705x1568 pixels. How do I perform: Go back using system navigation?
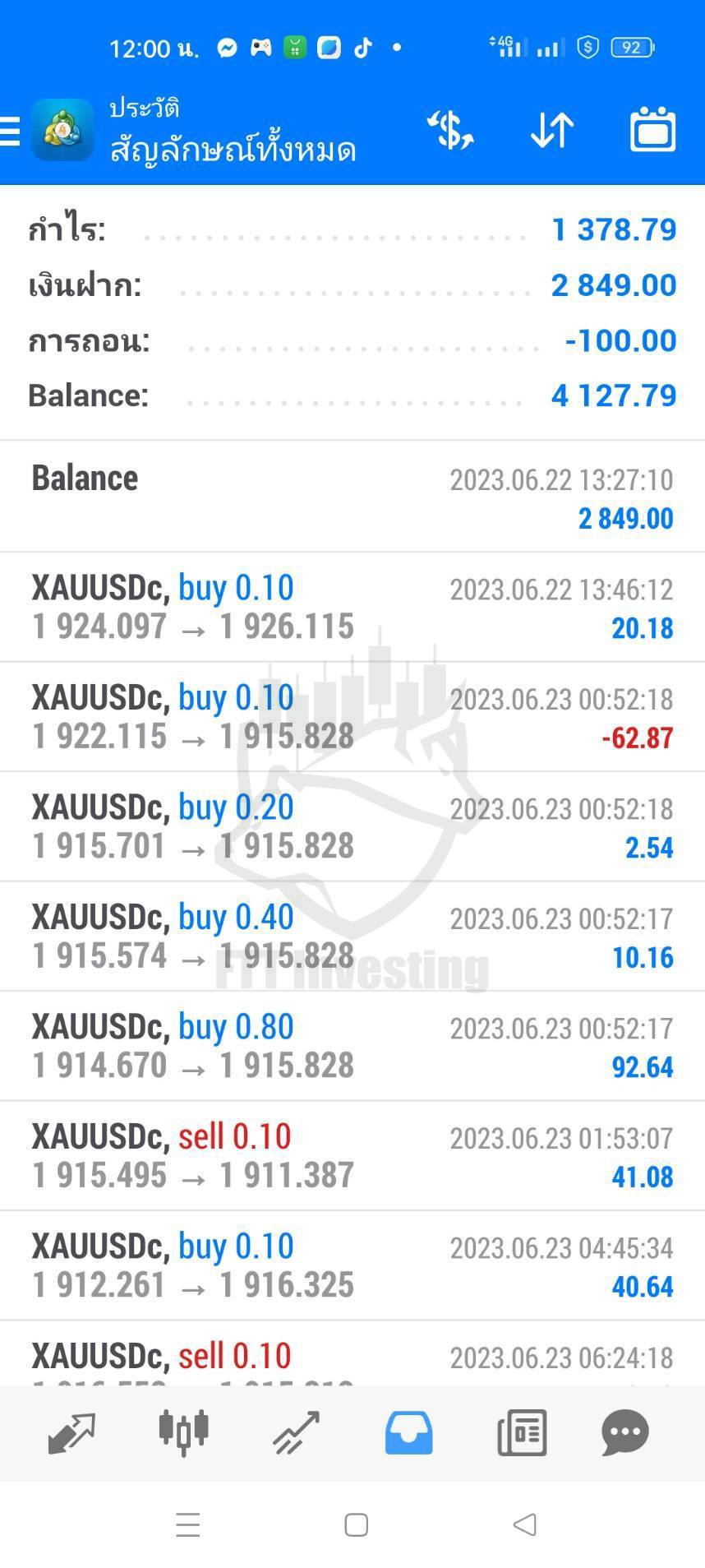click(x=524, y=1524)
